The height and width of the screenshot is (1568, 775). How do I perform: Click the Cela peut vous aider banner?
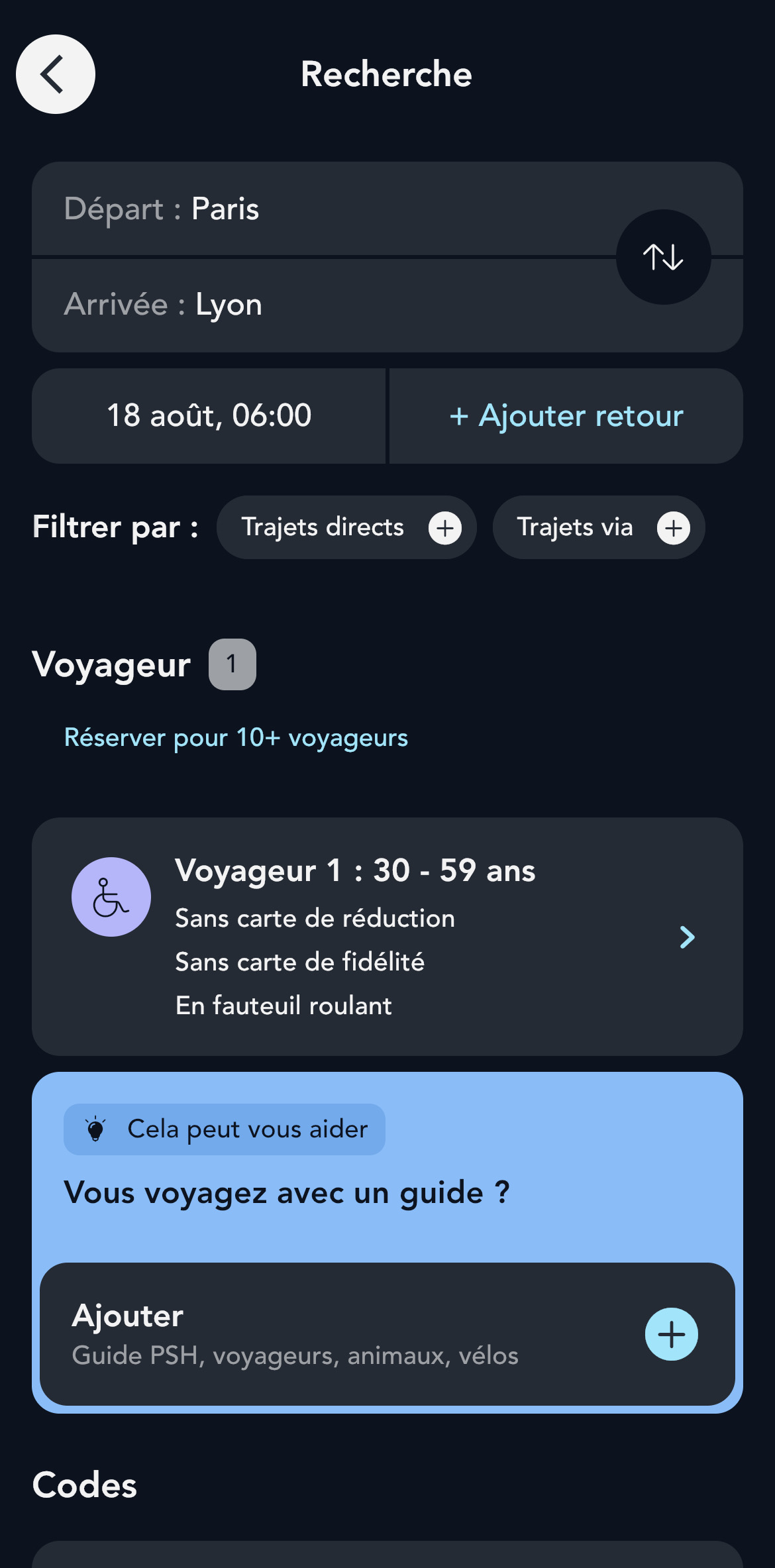[224, 1128]
